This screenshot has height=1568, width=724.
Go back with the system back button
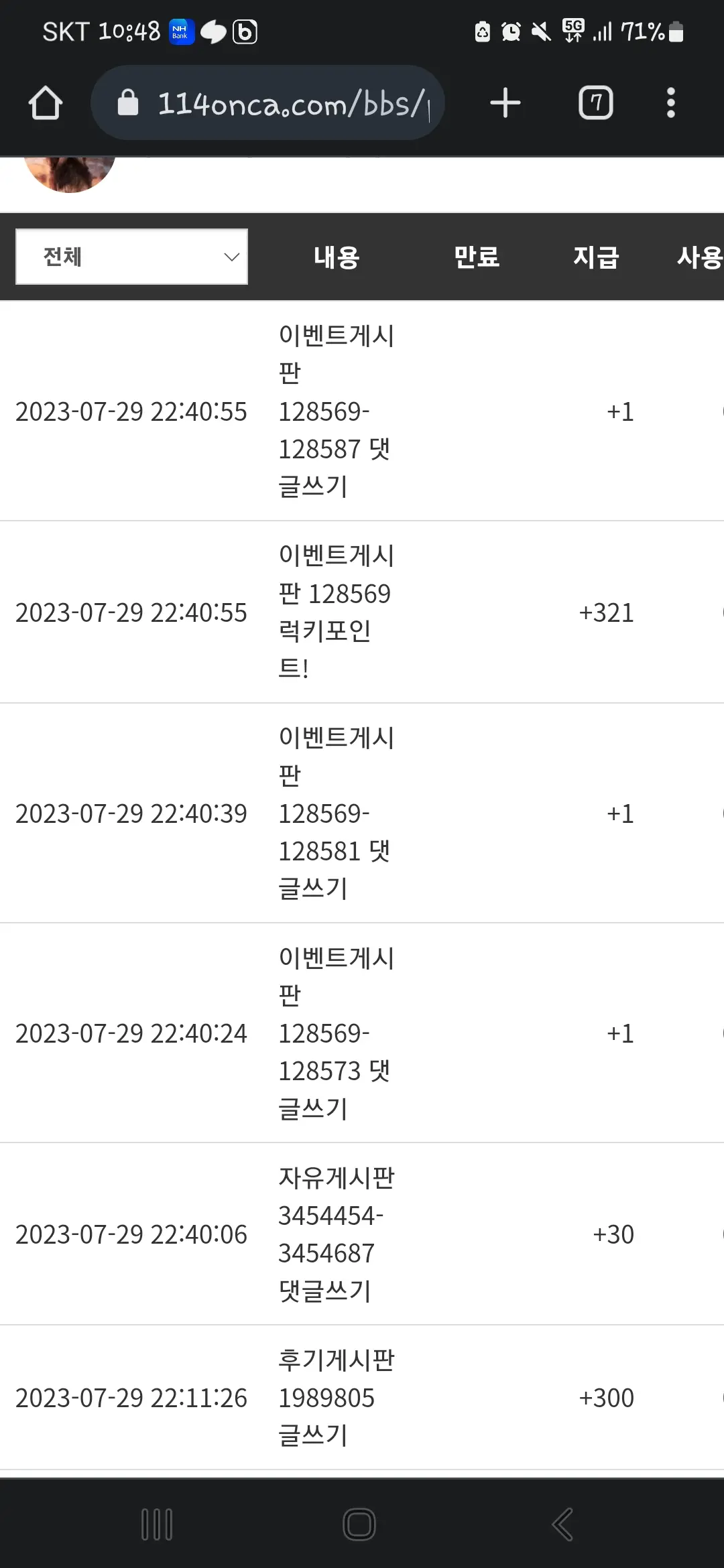(x=563, y=1524)
